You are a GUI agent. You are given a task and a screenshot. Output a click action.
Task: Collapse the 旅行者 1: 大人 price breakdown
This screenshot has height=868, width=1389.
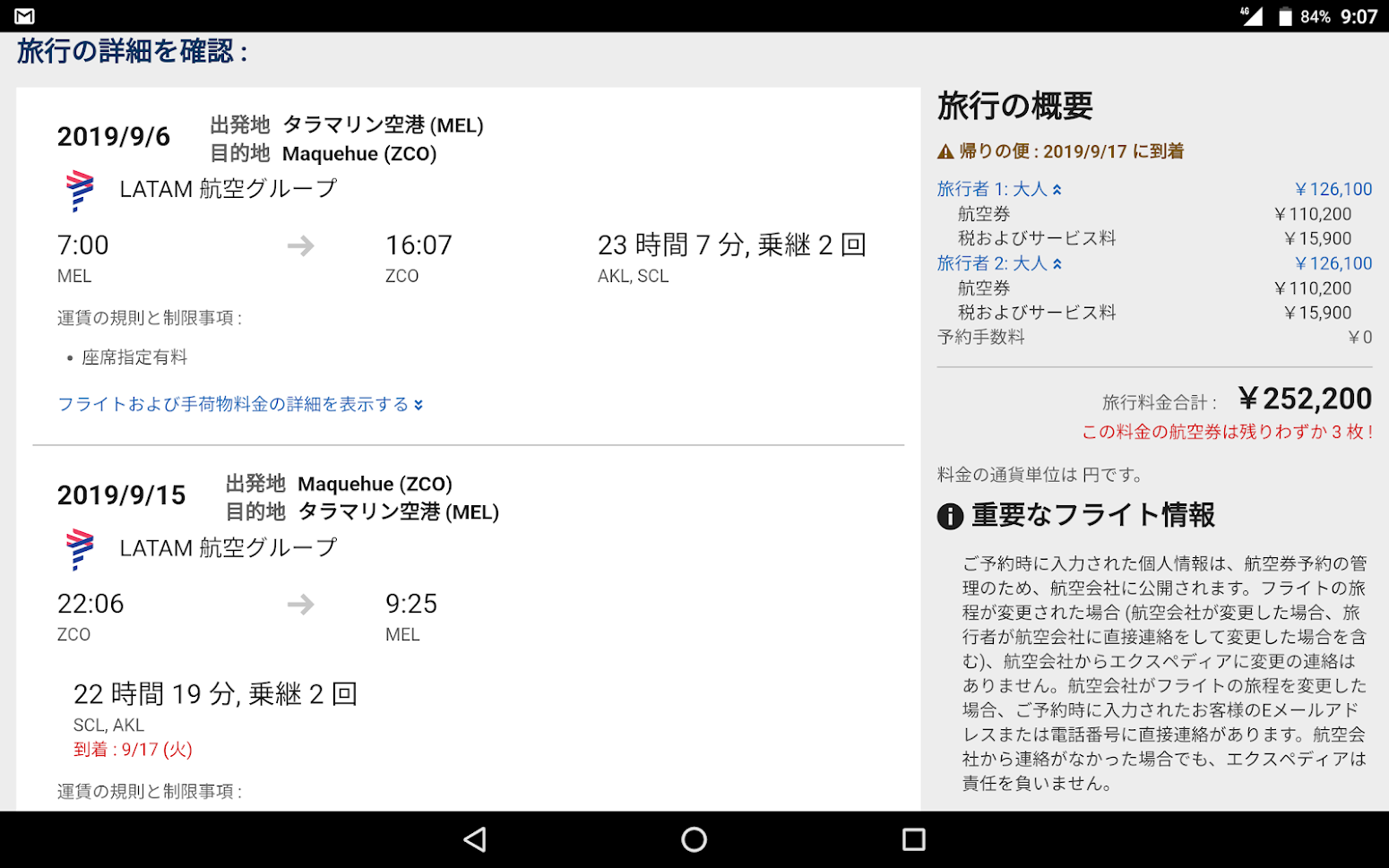998,189
